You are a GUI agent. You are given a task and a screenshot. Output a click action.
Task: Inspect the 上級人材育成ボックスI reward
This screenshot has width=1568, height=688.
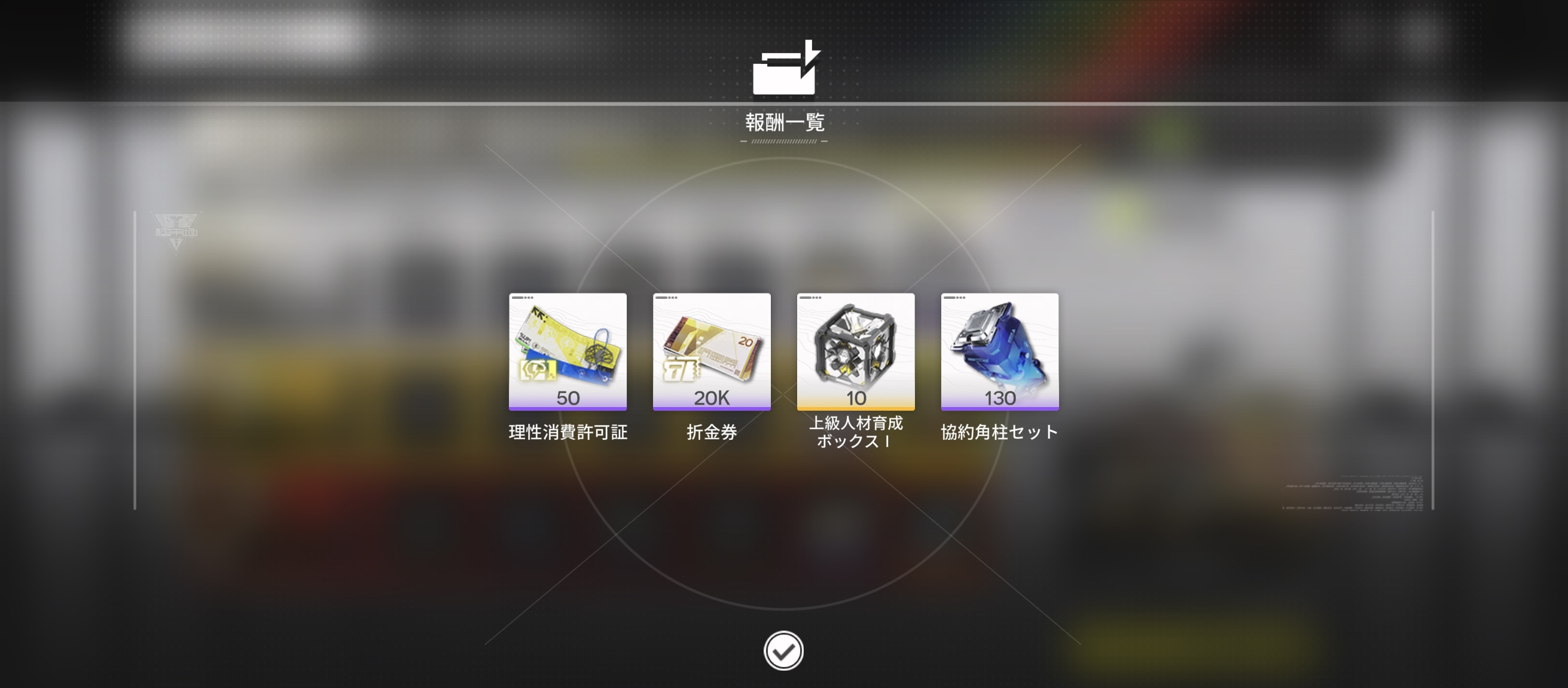coord(856,351)
